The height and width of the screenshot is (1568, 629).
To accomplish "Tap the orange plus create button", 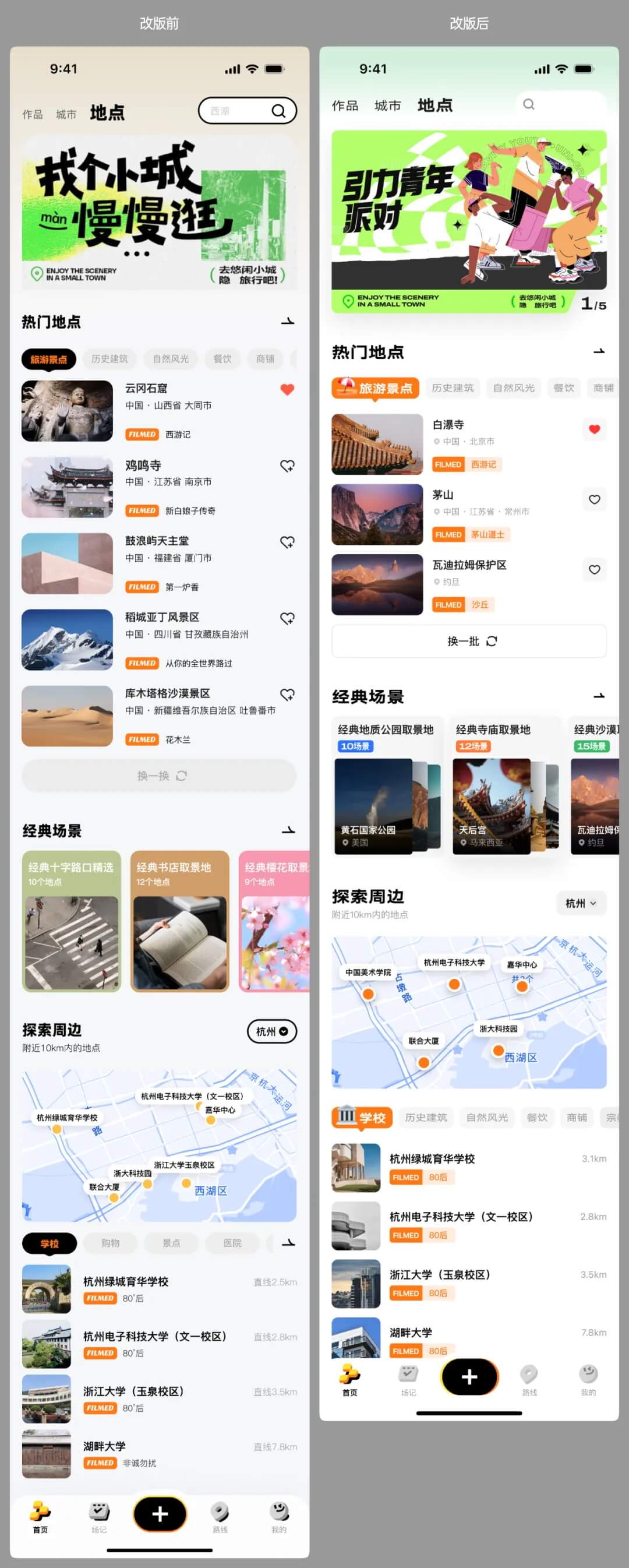I will point(468,1377).
